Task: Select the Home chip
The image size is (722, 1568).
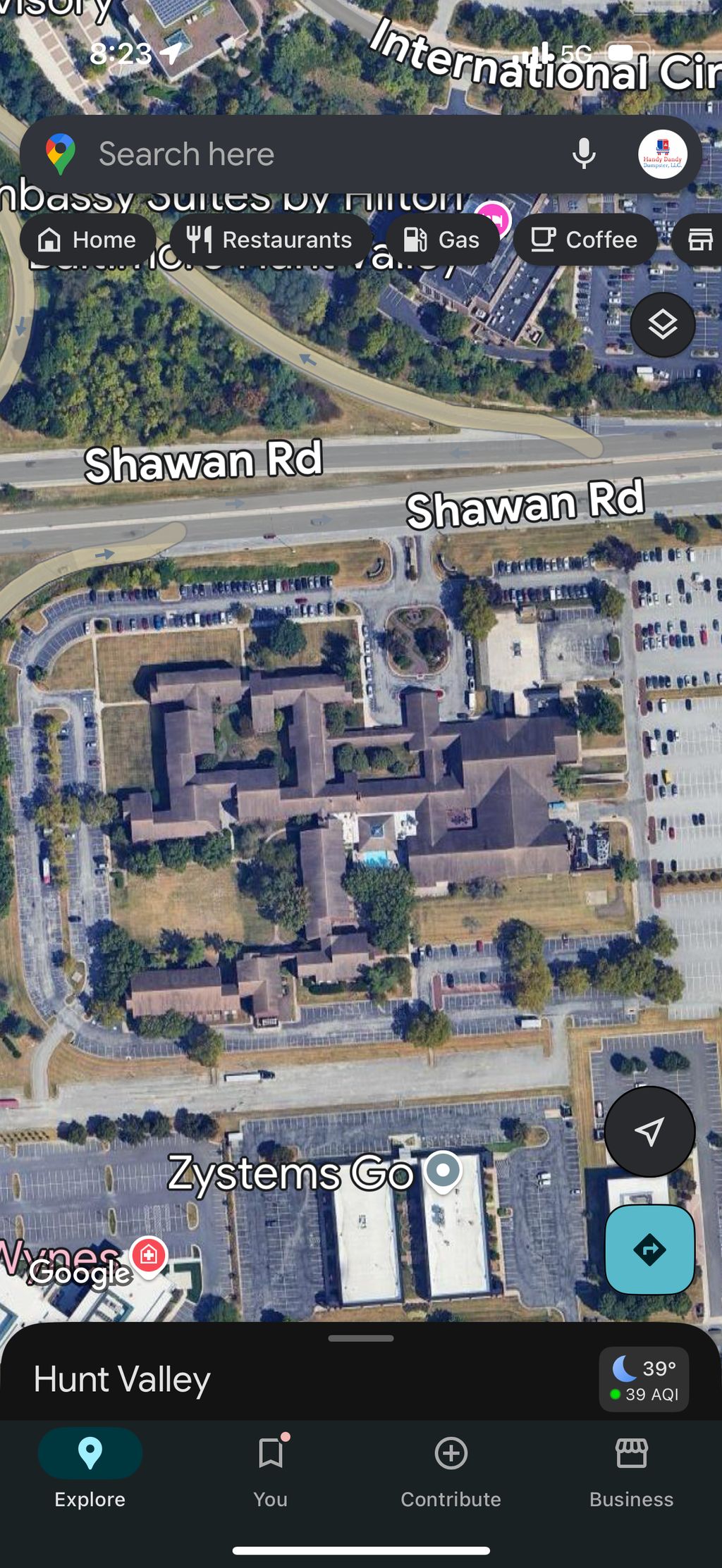Action: [x=87, y=240]
